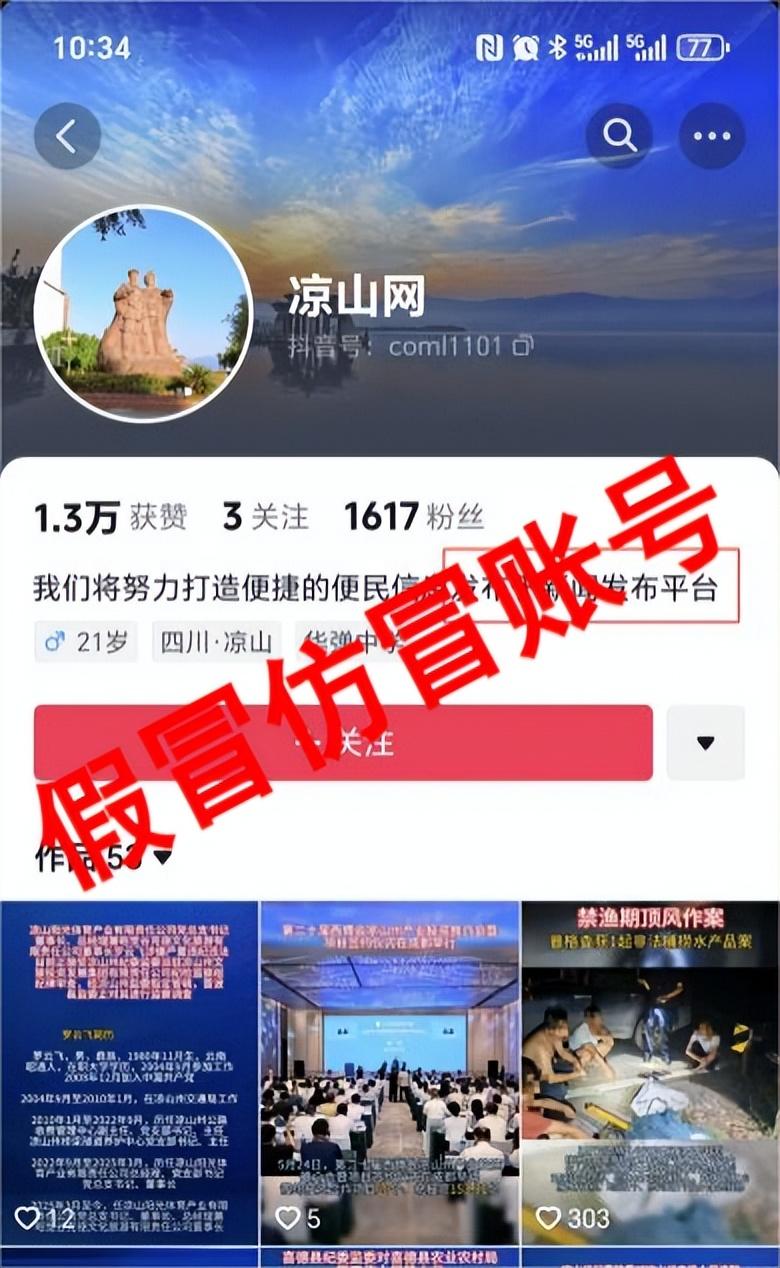Follow the 凉山网 account
The image size is (780, 1268).
(x=343, y=743)
